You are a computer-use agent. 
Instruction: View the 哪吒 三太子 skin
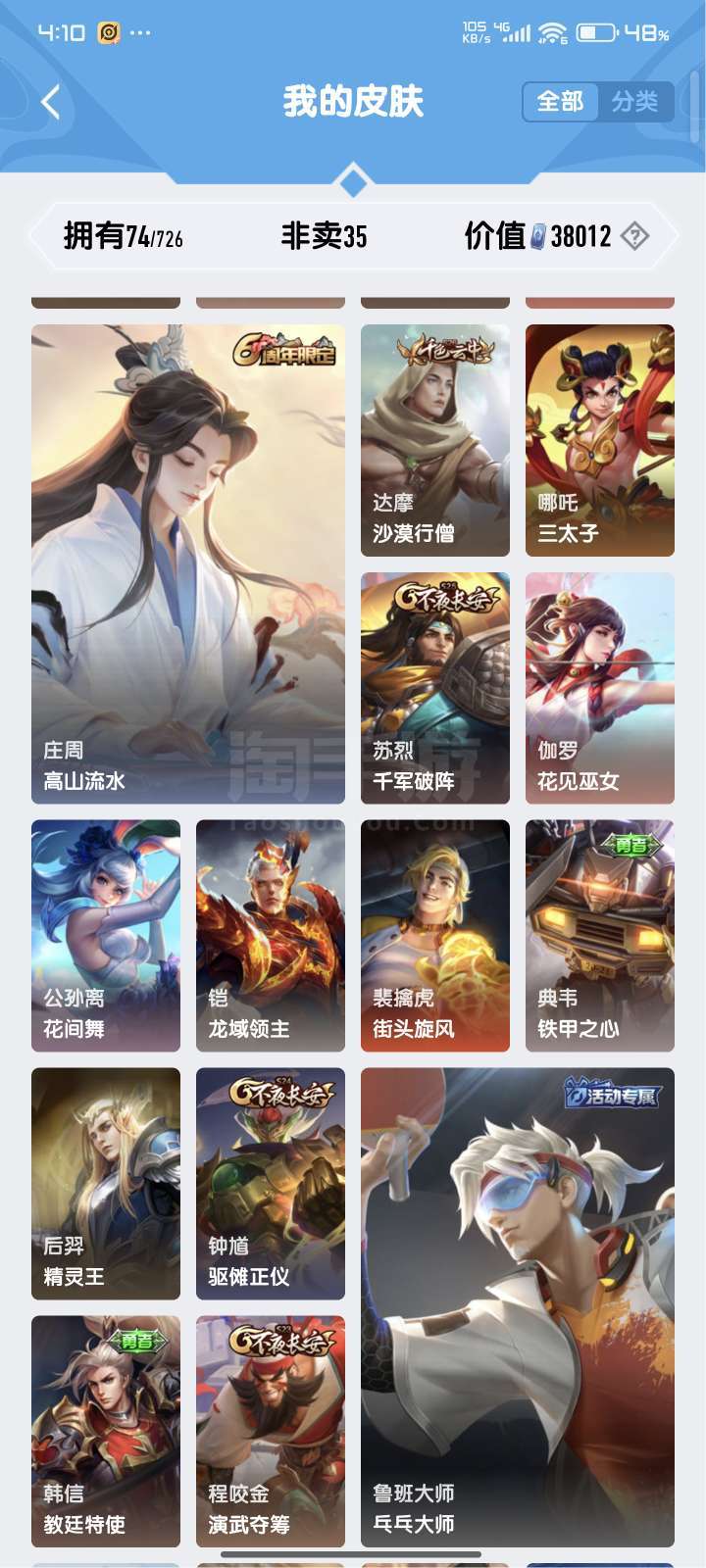click(x=600, y=440)
